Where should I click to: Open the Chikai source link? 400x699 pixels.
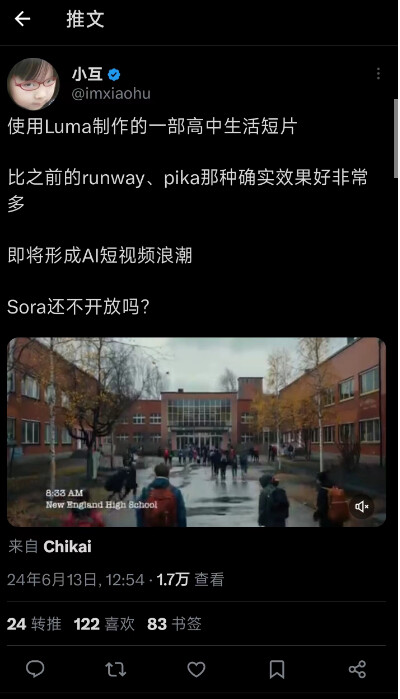coord(67,547)
